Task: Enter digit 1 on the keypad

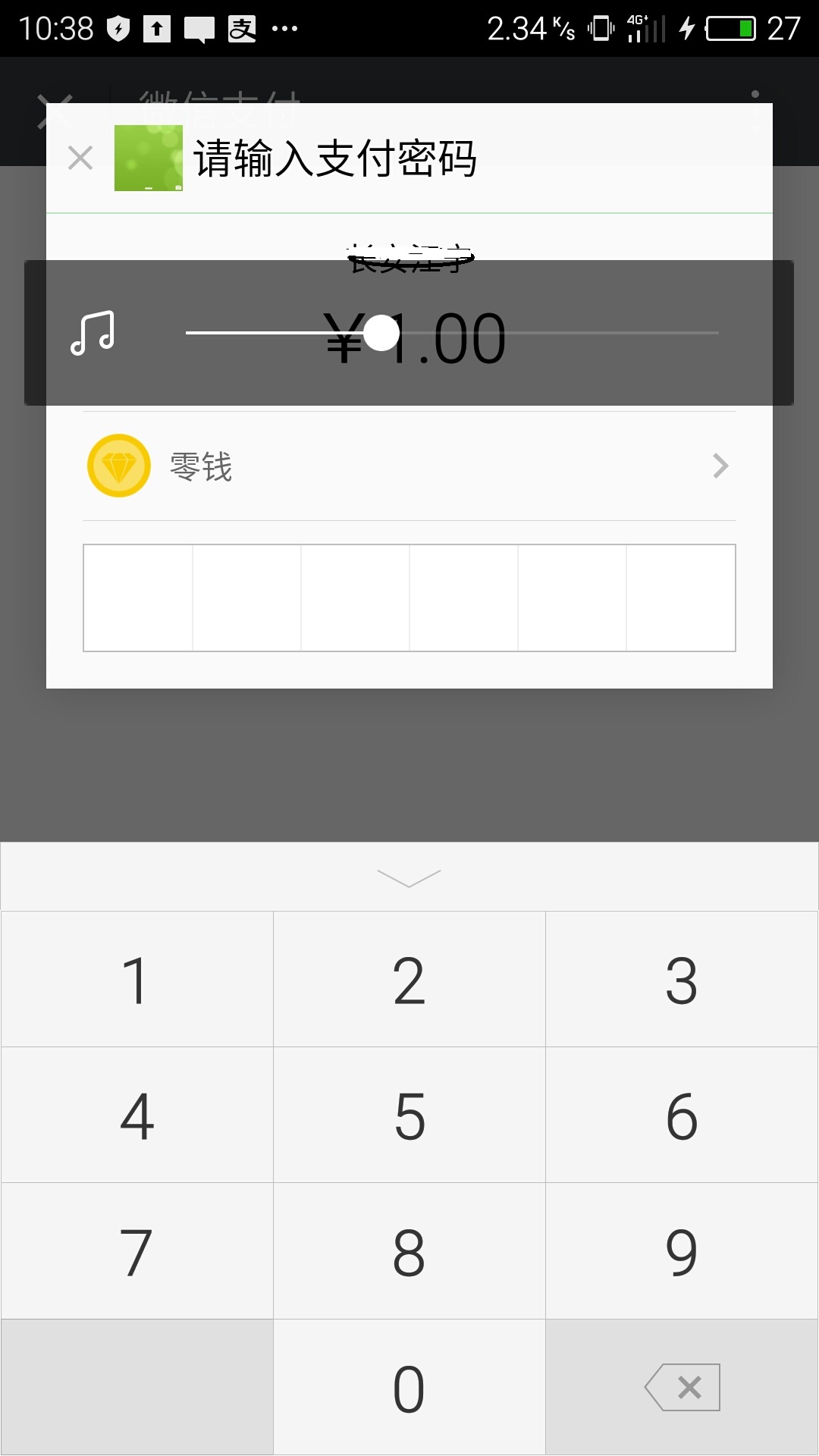Action: 136,979
